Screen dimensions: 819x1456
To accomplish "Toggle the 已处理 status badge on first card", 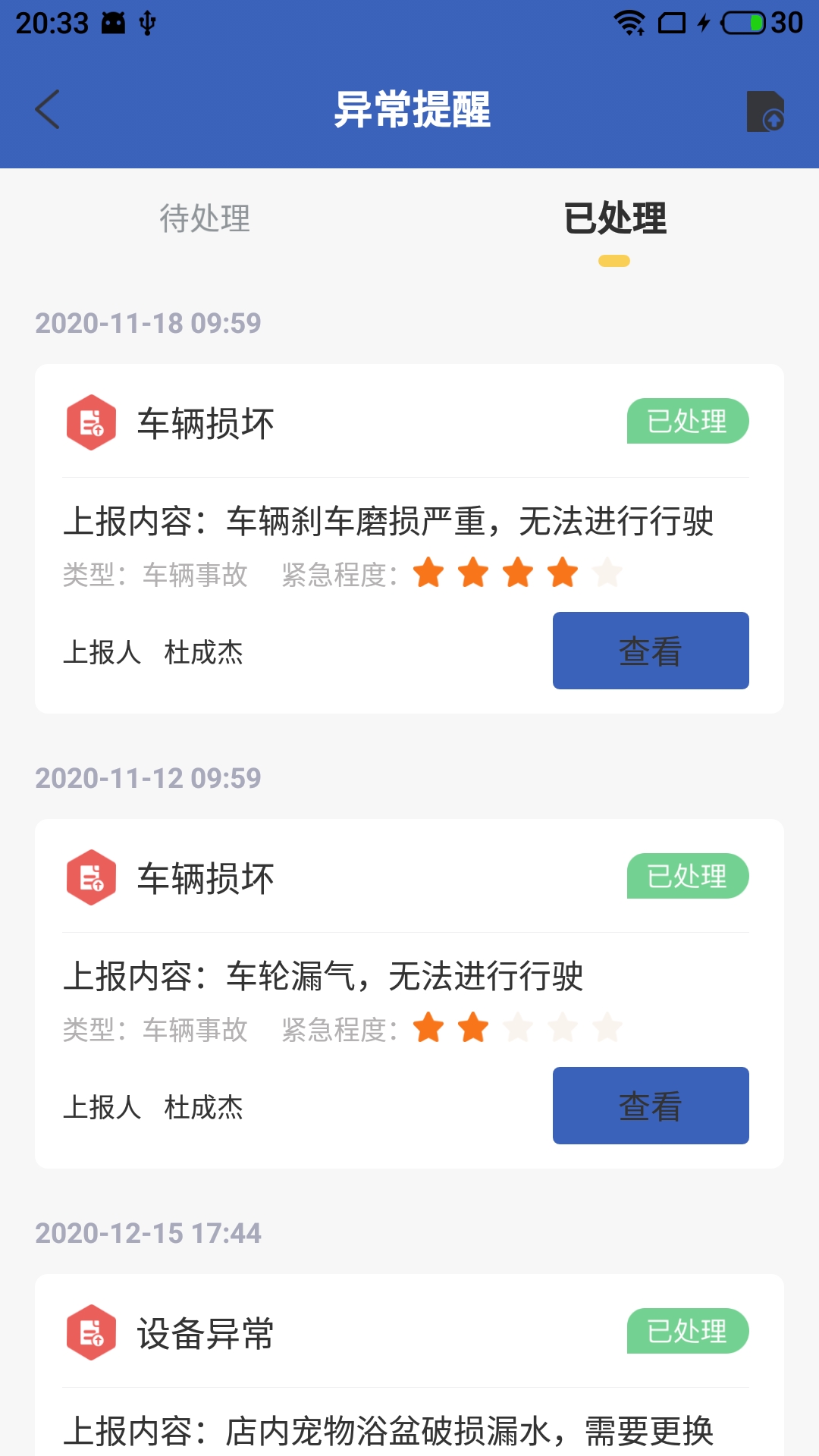I will tap(687, 422).
